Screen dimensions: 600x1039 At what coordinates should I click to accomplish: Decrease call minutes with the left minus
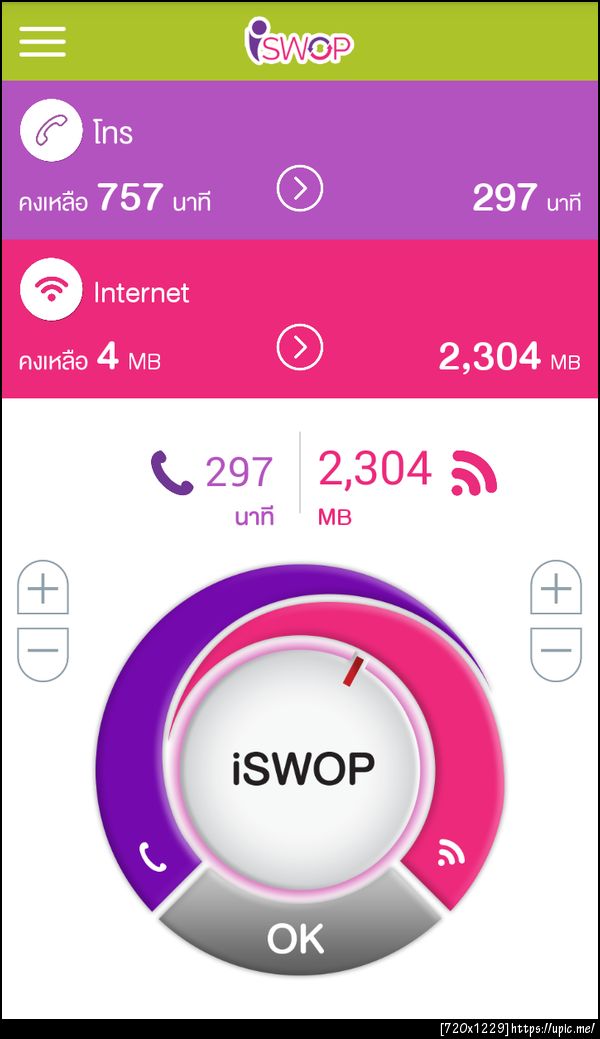(x=43, y=652)
